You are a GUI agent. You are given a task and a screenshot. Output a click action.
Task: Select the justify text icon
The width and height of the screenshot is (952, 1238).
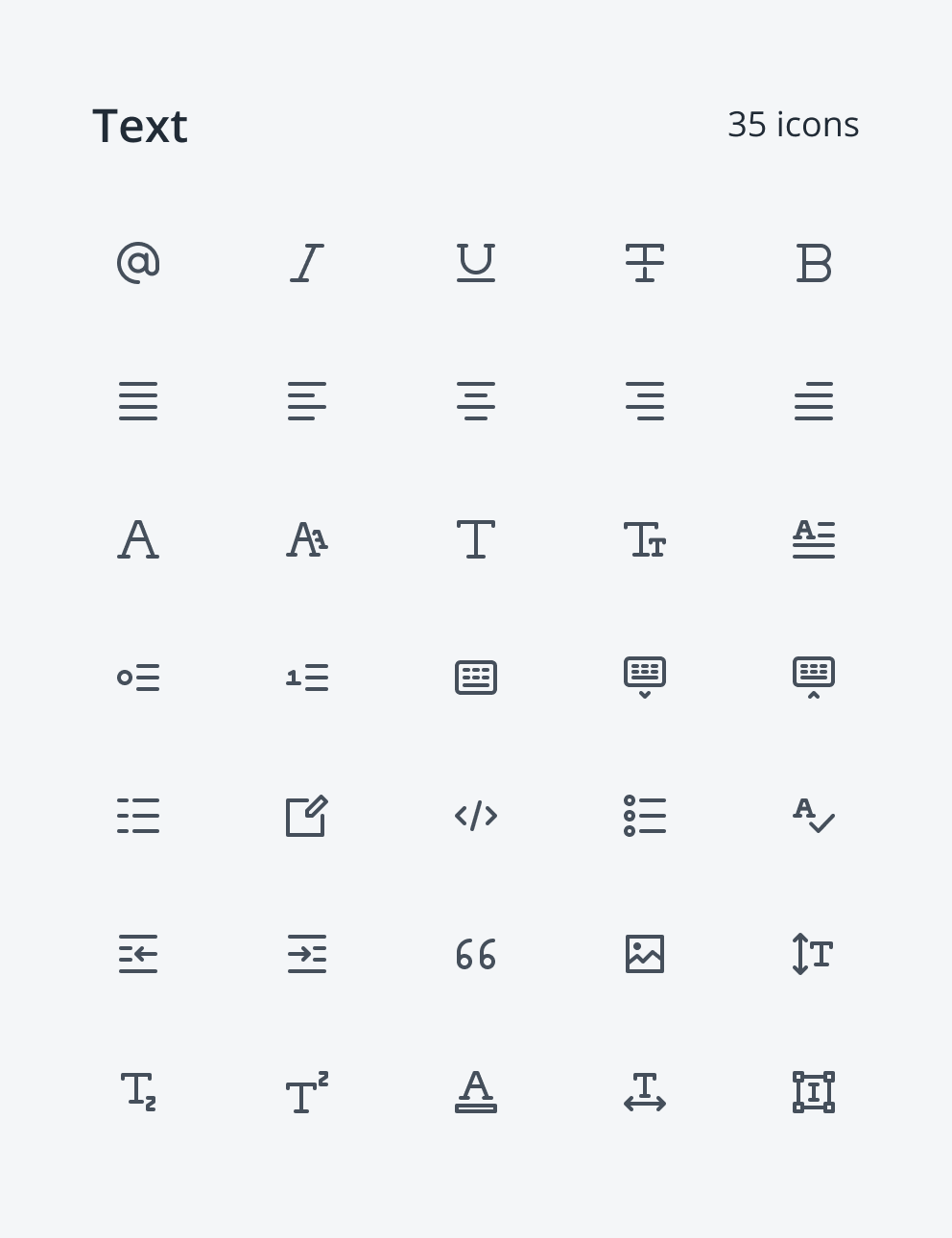coord(138,401)
